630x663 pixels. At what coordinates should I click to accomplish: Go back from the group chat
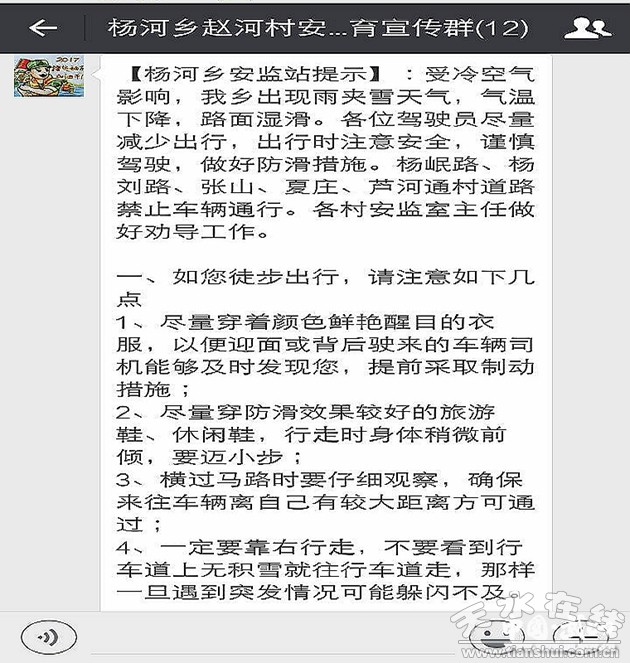pyautogui.click(x=43, y=28)
